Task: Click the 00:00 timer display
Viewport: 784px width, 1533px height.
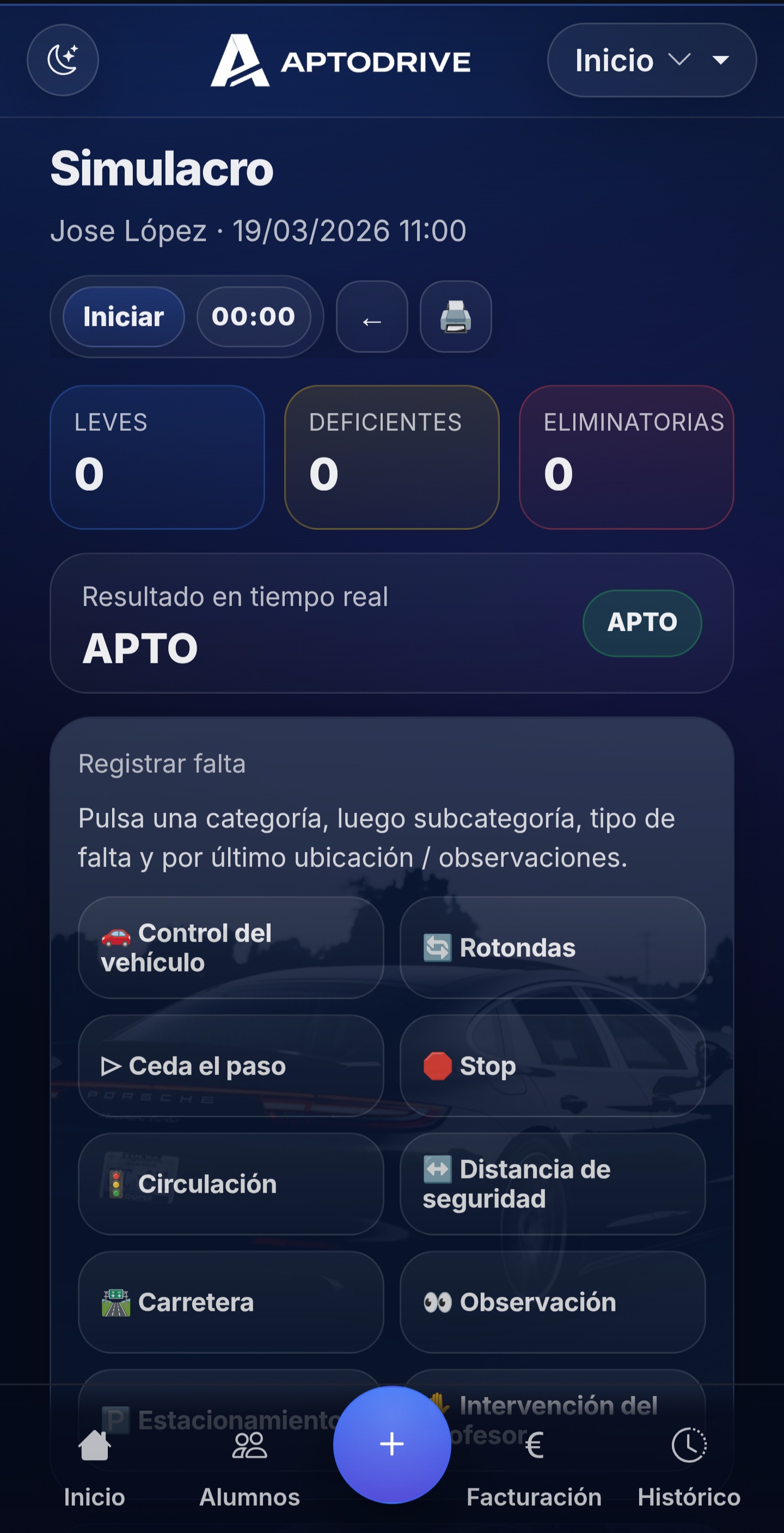Action: click(x=255, y=316)
